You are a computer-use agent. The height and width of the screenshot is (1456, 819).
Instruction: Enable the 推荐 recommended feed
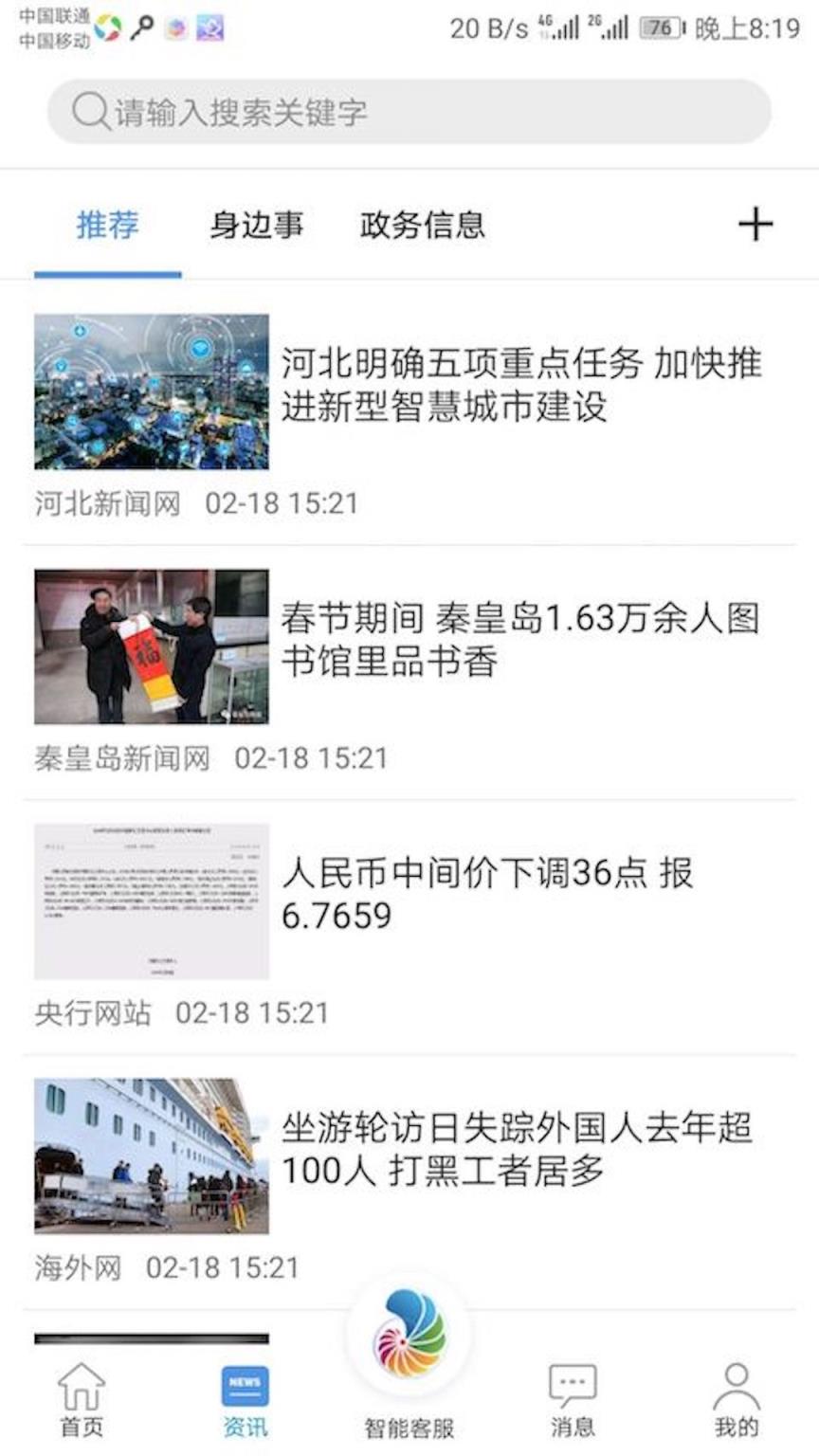(107, 225)
